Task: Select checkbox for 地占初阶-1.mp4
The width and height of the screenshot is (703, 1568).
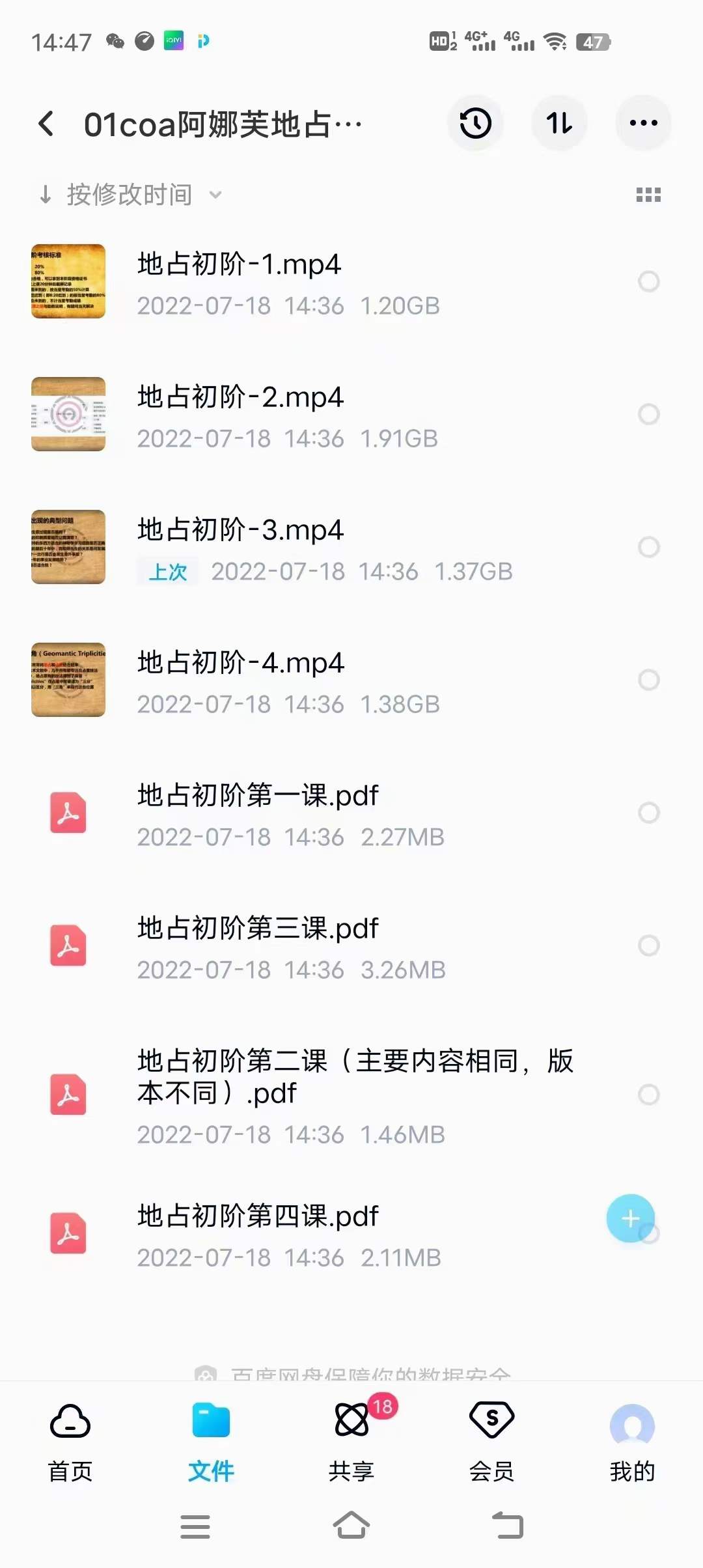Action: point(648,282)
